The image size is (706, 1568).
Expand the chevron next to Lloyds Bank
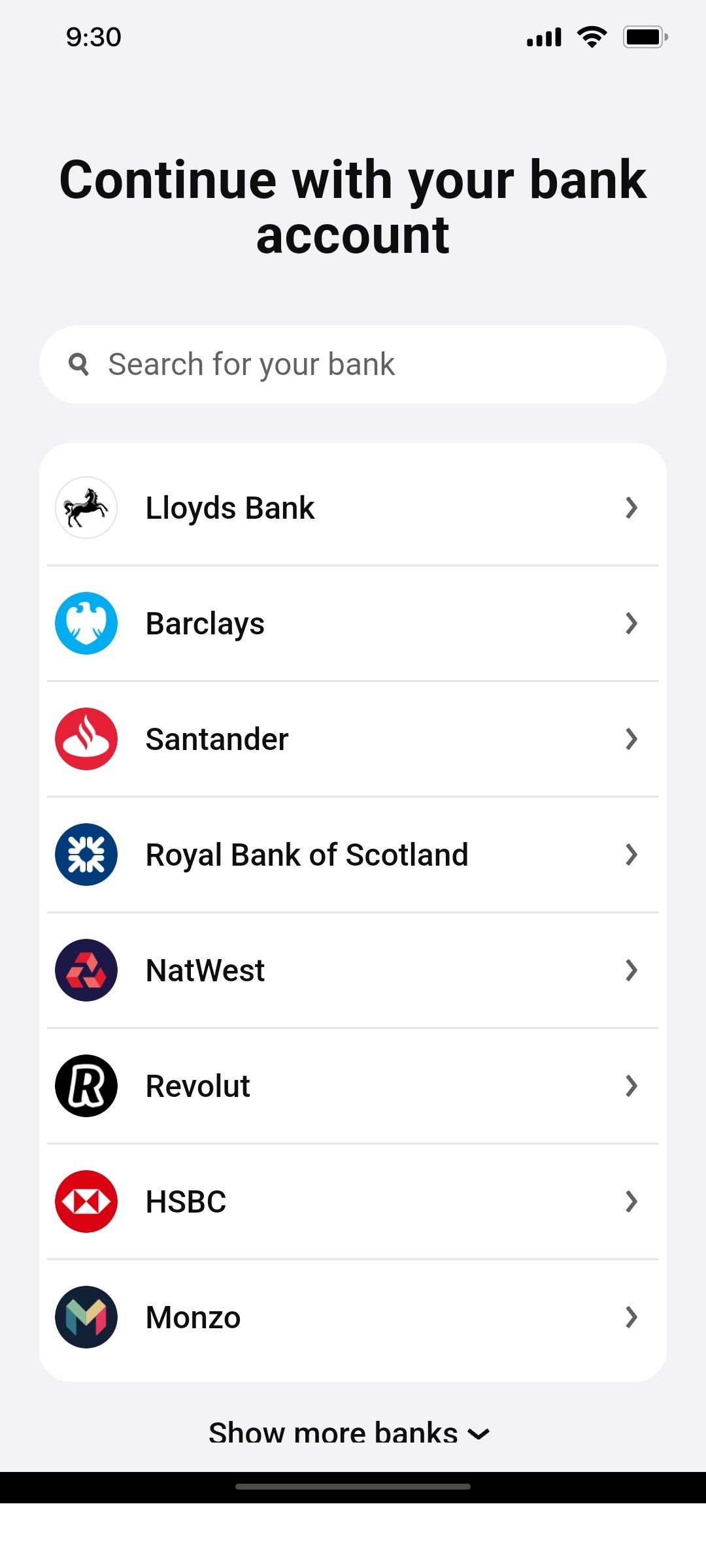[x=631, y=507]
